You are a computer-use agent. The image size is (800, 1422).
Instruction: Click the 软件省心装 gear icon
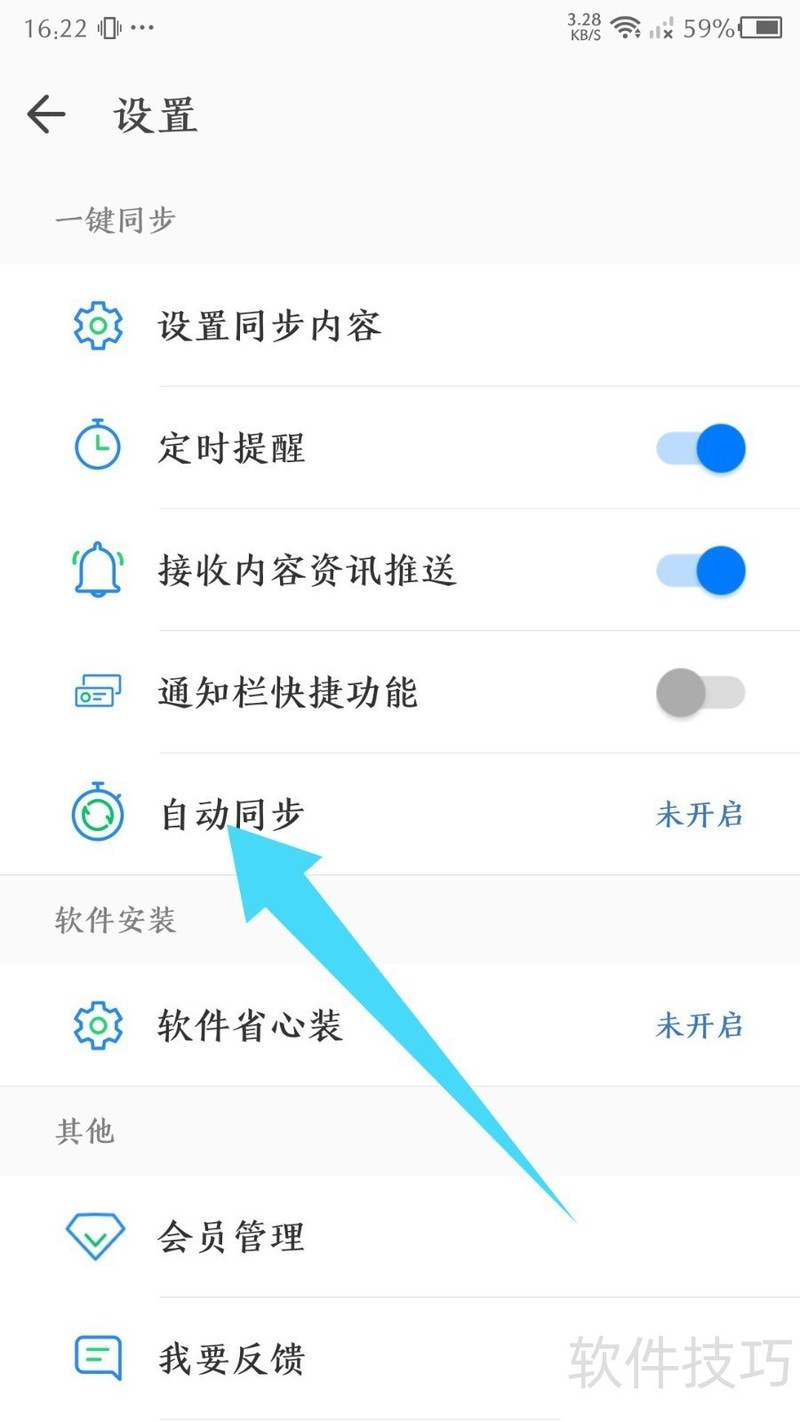click(x=96, y=1025)
